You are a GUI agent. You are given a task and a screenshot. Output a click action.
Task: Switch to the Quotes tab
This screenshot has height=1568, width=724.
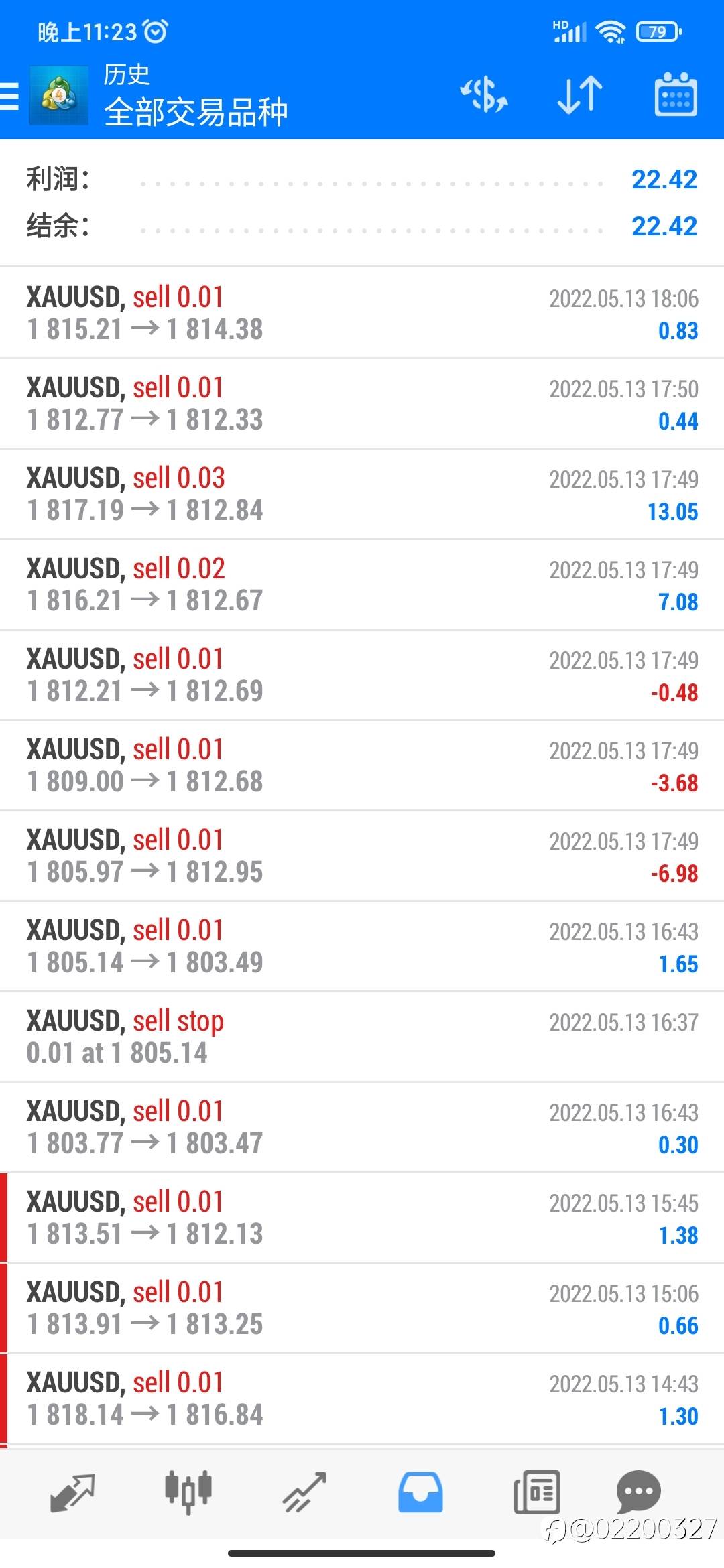[72, 1494]
